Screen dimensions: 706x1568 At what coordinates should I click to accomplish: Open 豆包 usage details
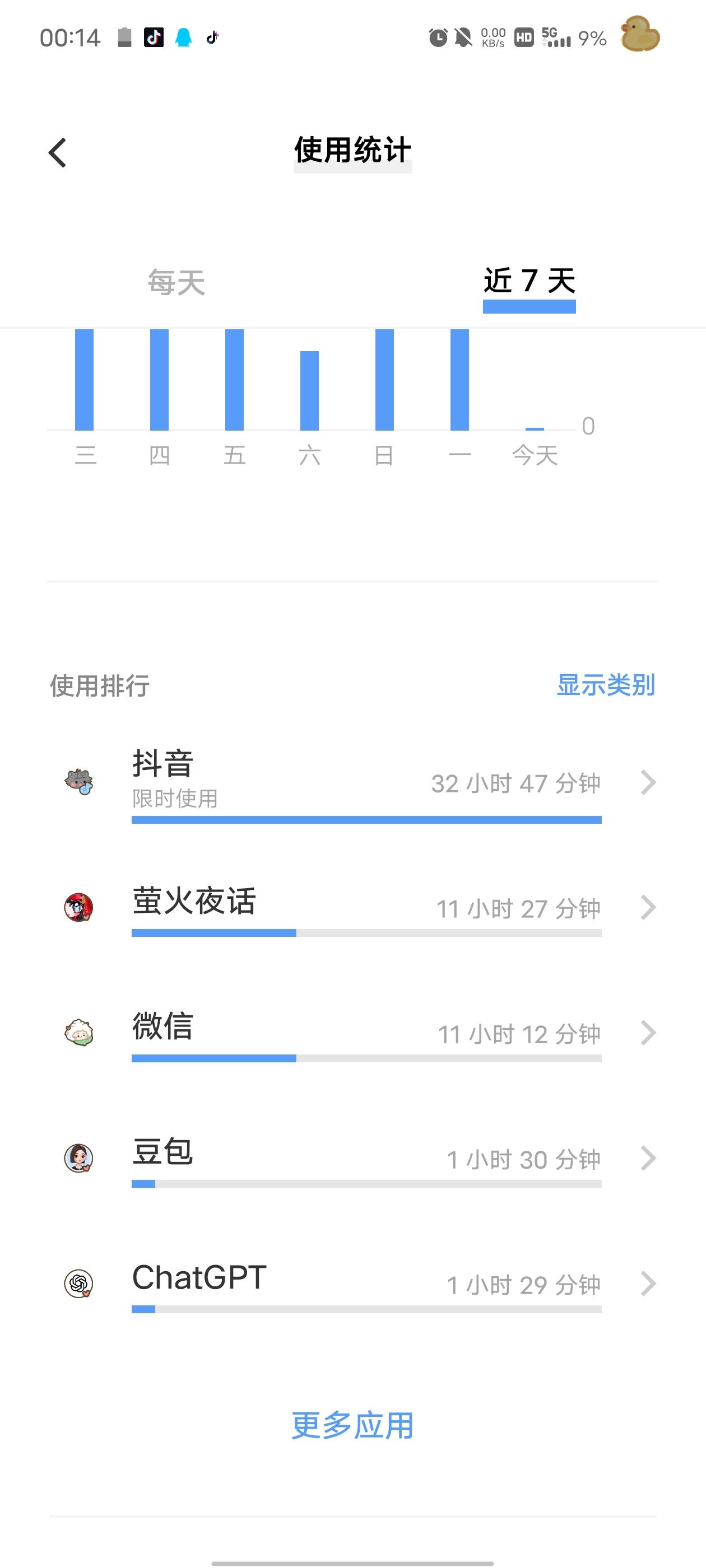[365, 1158]
